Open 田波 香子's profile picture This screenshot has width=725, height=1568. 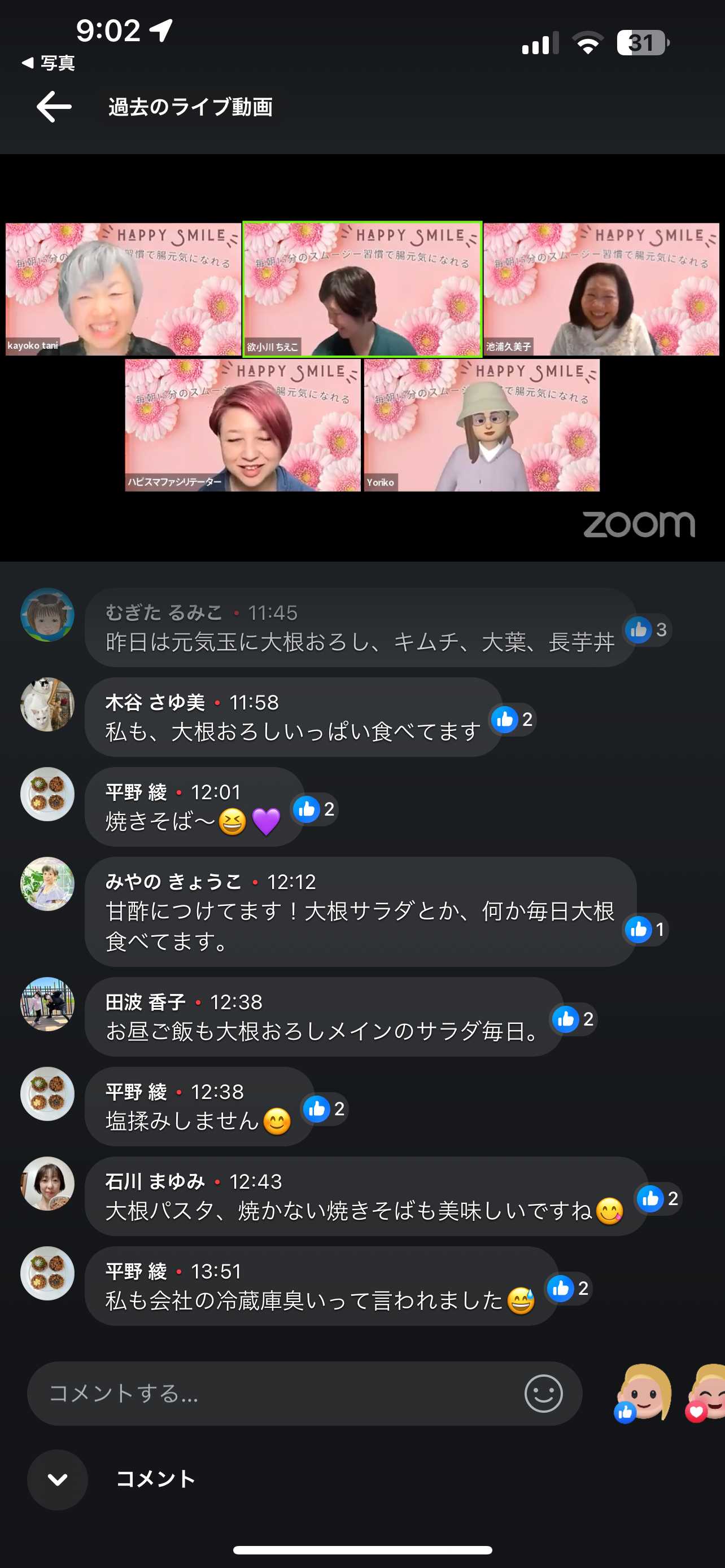[x=47, y=1004]
